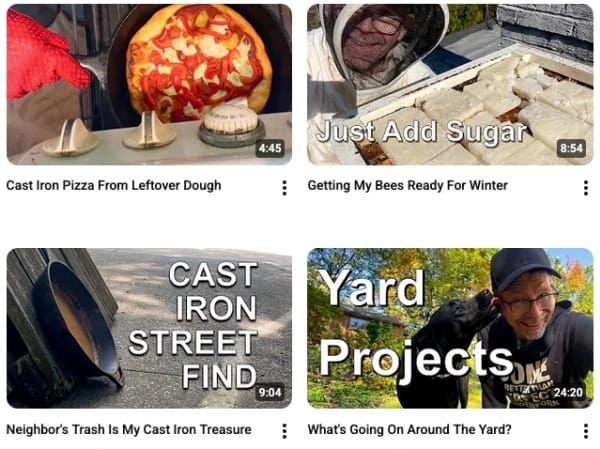
Task: Open What's Going On Around The Yard video
Action: 449,328
